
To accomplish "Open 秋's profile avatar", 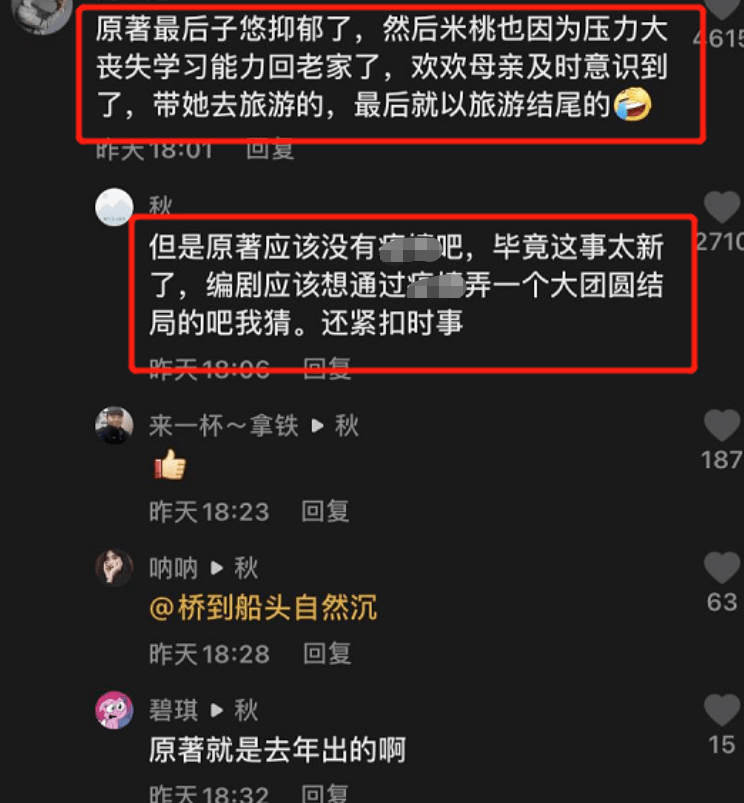I will 114,207.
